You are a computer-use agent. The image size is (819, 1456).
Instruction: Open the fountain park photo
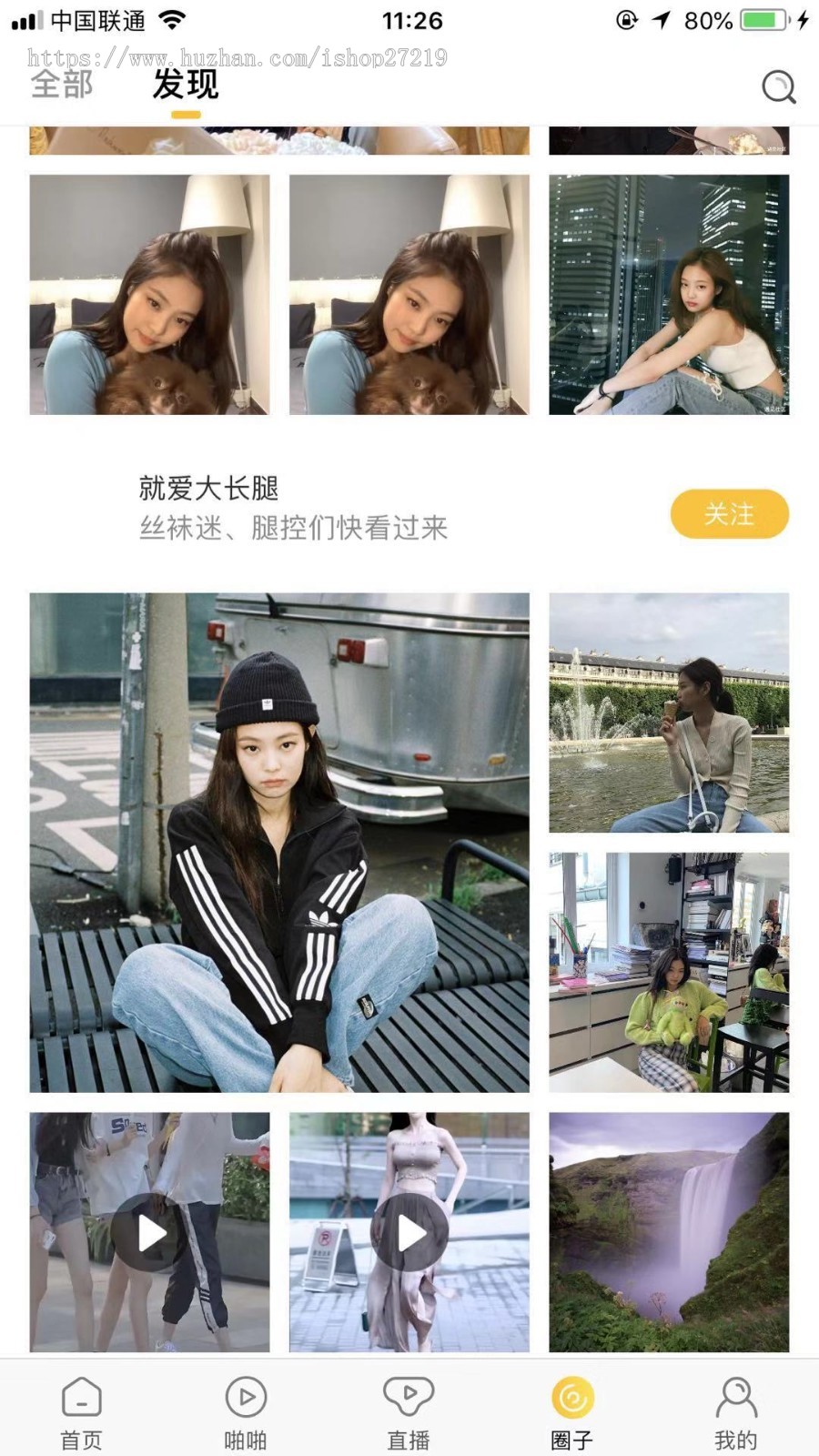click(x=670, y=715)
